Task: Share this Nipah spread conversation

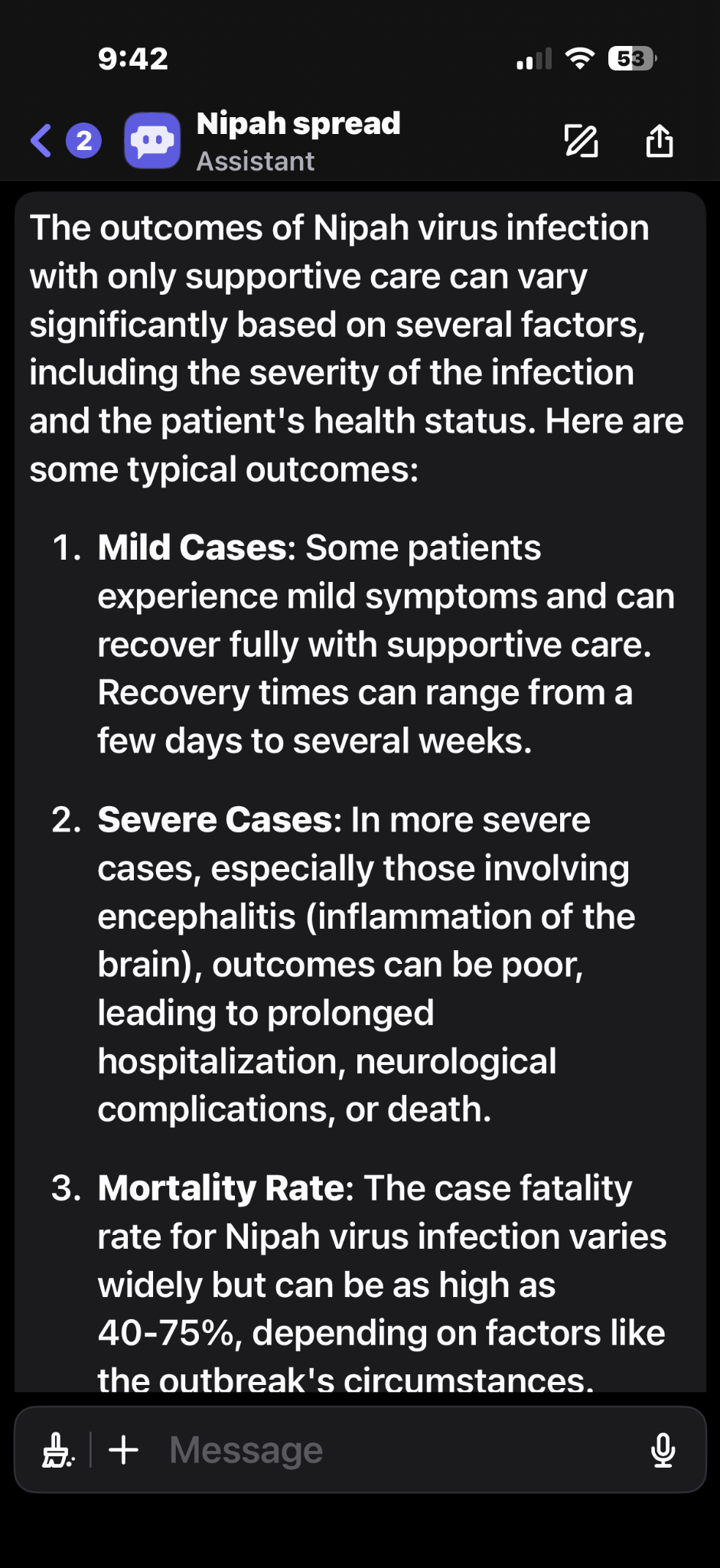Action: tap(659, 141)
